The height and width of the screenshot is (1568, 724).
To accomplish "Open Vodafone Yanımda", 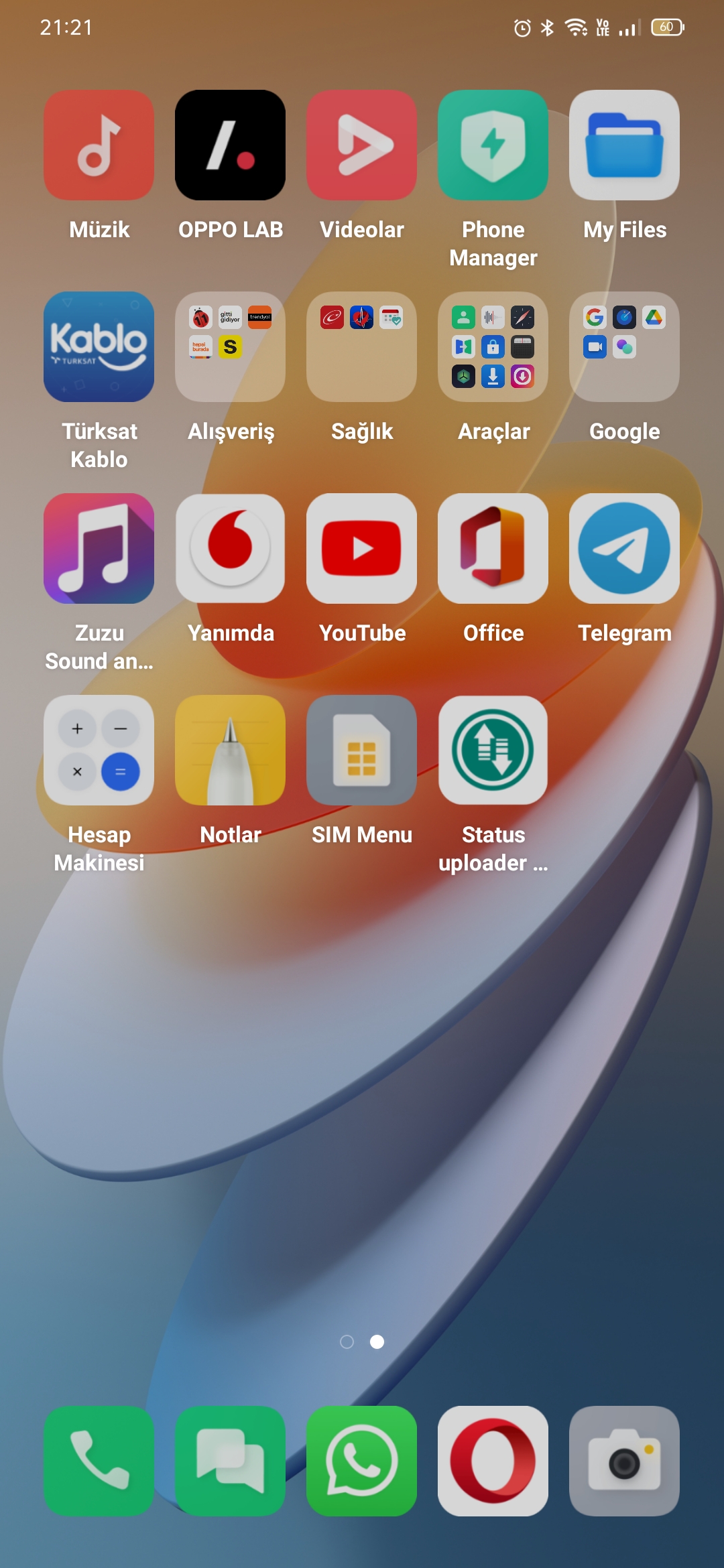I will tap(231, 549).
